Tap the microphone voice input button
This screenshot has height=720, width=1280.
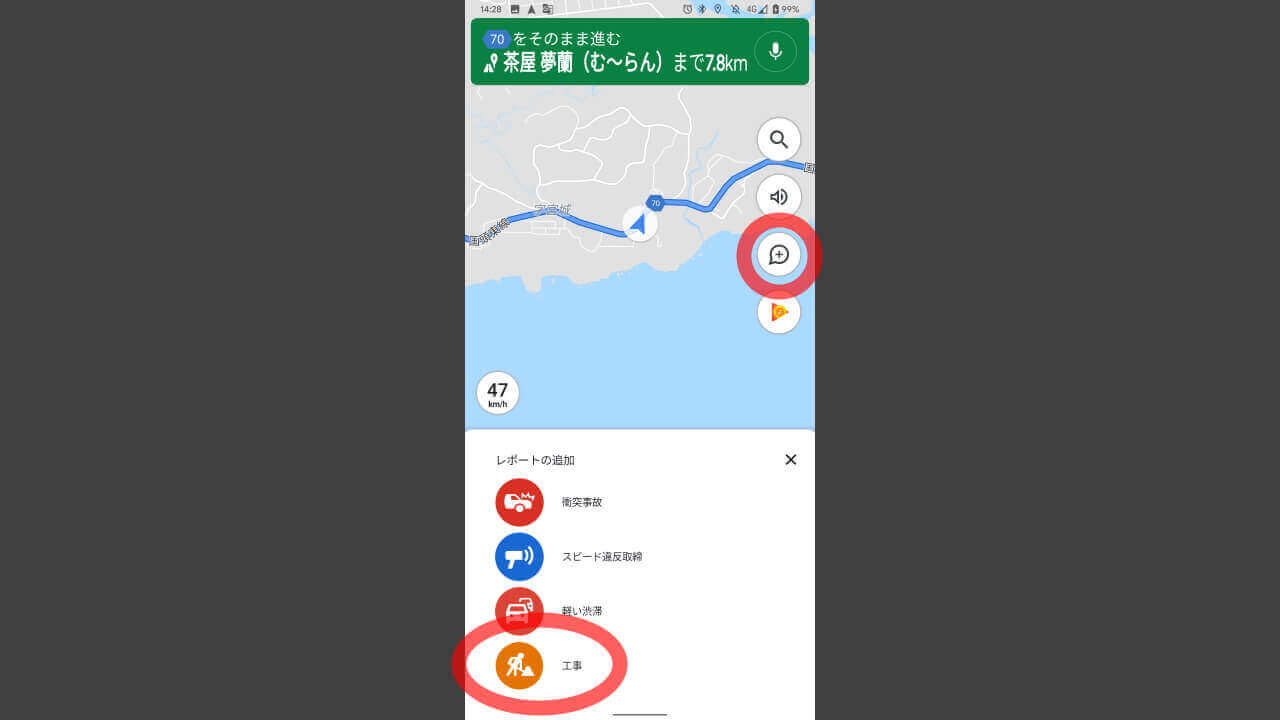point(775,51)
